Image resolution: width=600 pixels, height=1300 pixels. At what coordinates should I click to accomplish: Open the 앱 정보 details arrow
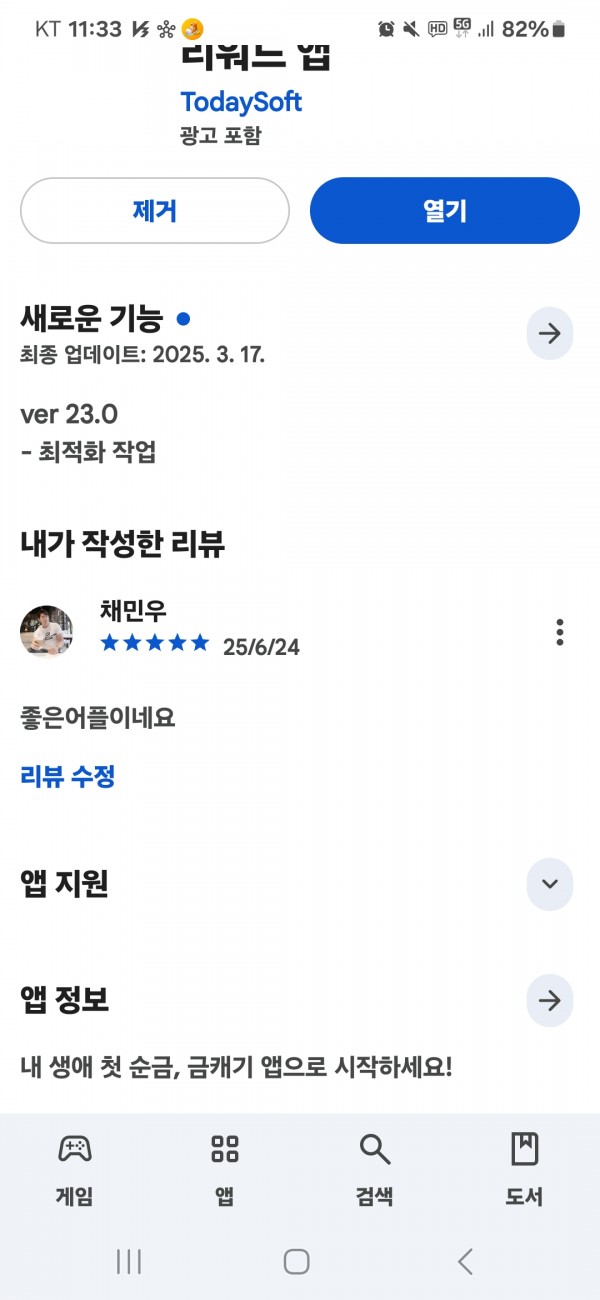tap(550, 1000)
